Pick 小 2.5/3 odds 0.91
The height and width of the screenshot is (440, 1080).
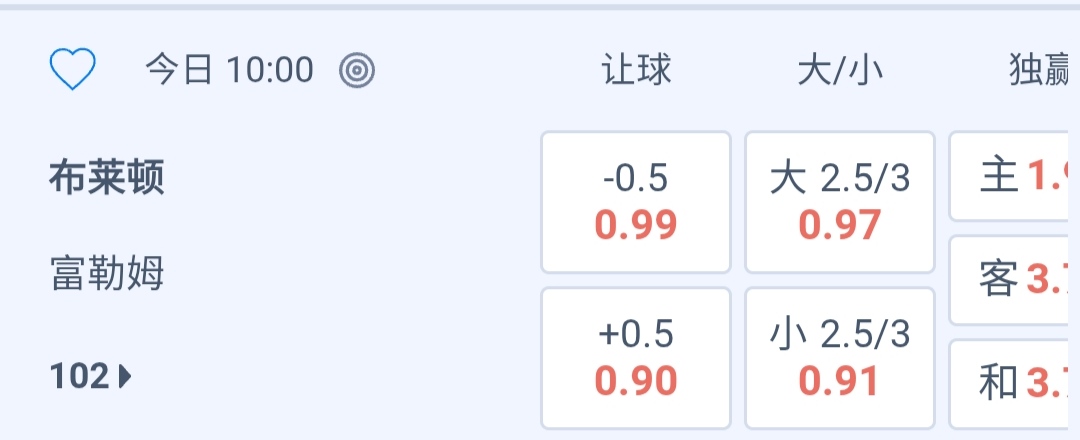tap(840, 358)
